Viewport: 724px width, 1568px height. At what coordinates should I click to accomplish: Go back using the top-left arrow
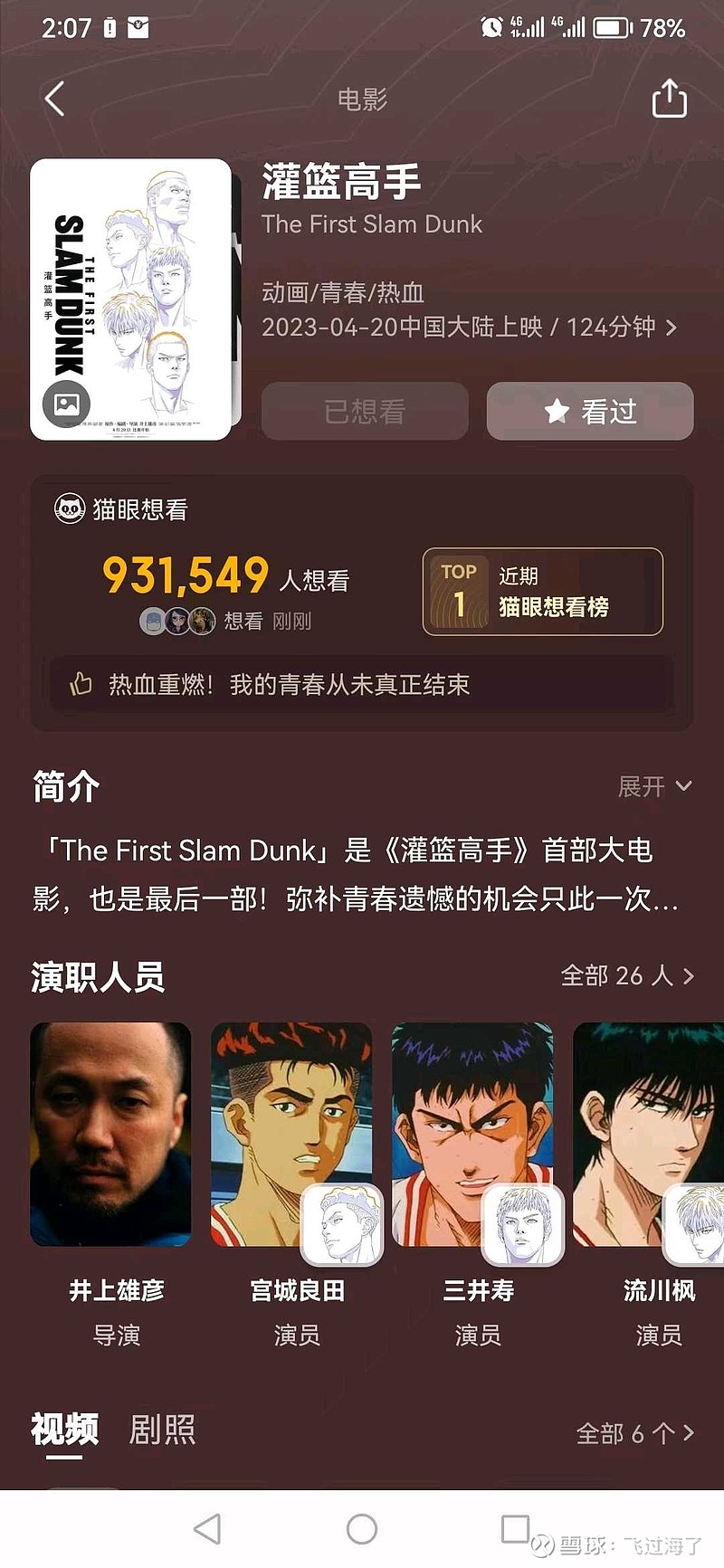coord(54,99)
